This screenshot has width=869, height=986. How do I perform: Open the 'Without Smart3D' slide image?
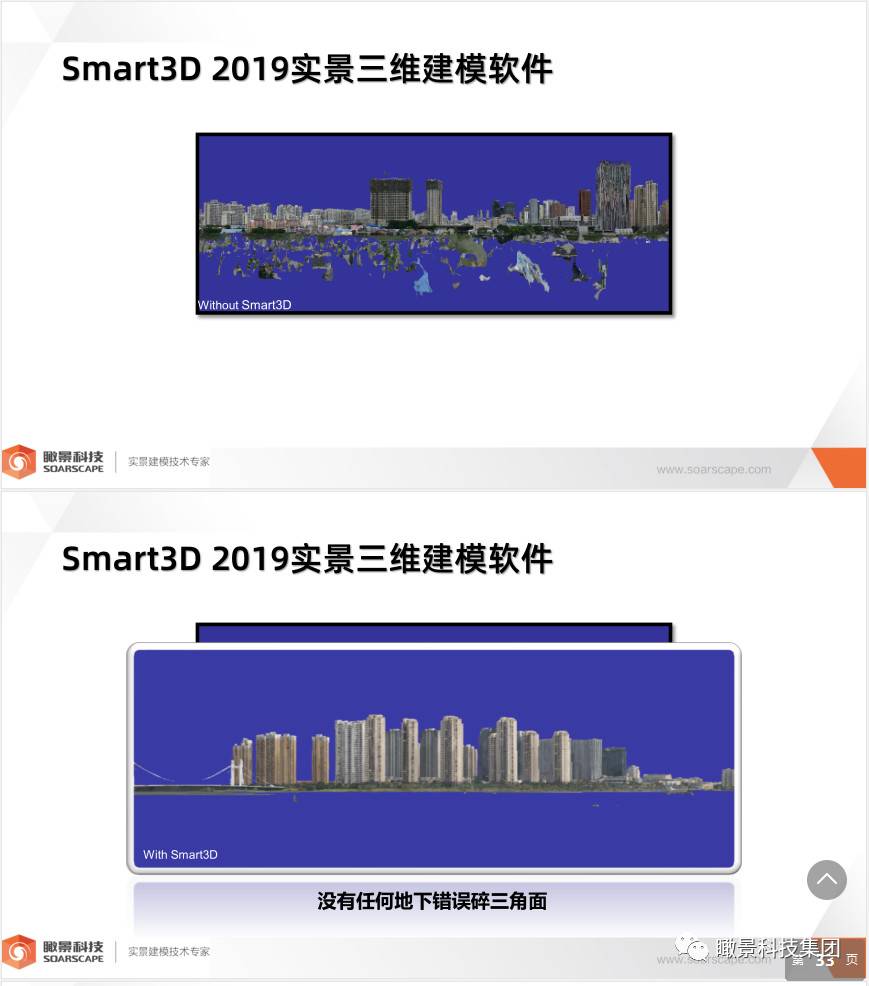(x=433, y=224)
